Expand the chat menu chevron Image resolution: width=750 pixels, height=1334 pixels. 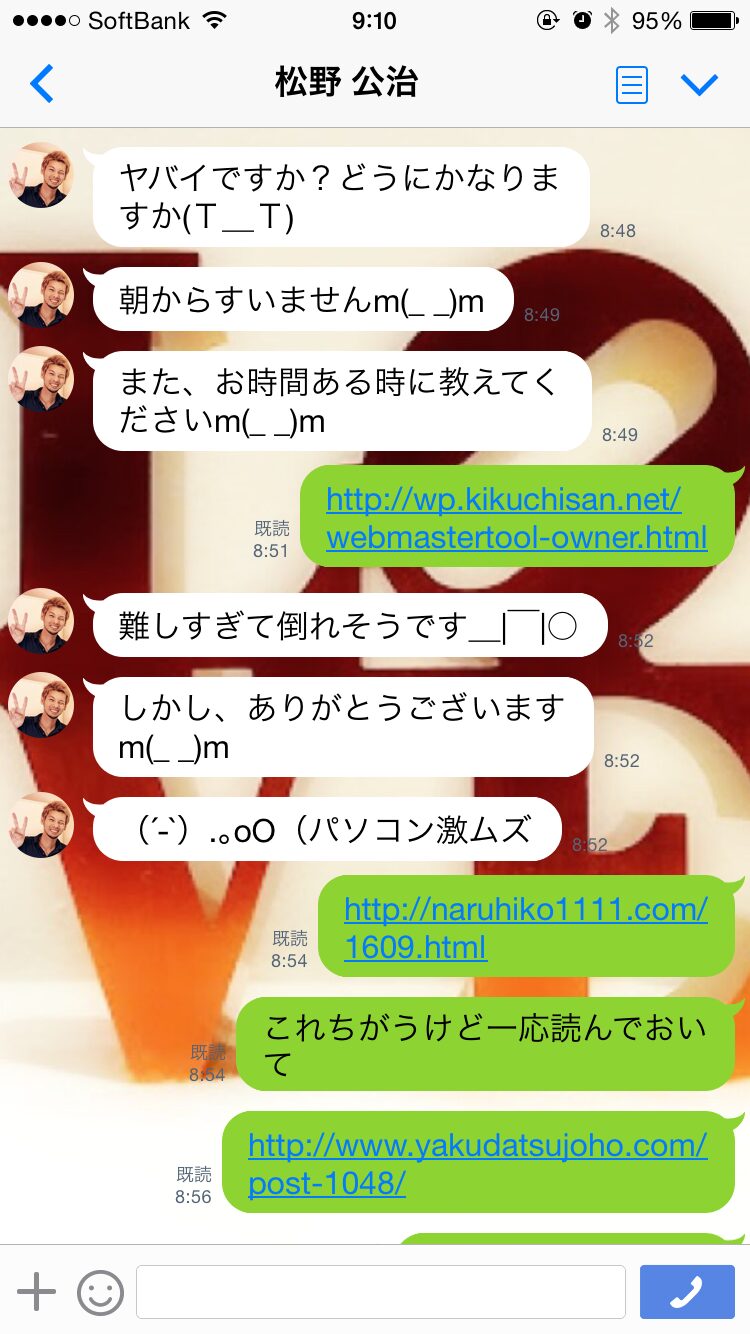click(699, 85)
